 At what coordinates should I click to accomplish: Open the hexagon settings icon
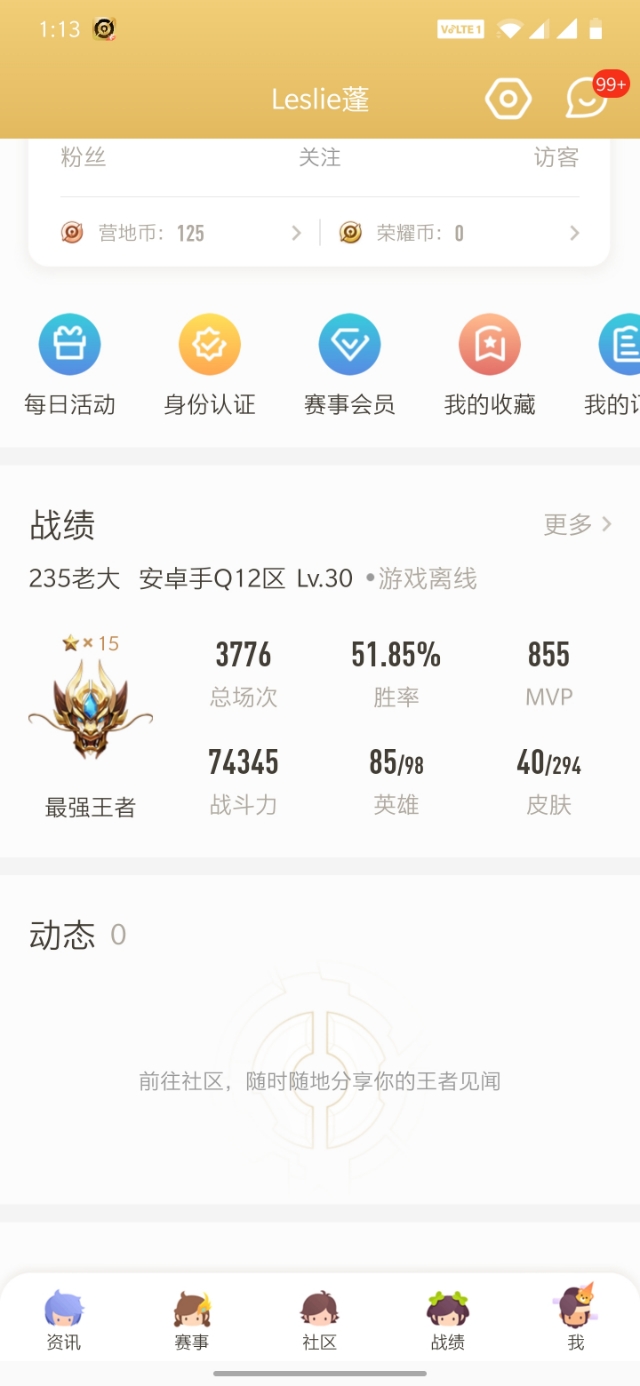click(x=508, y=99)
